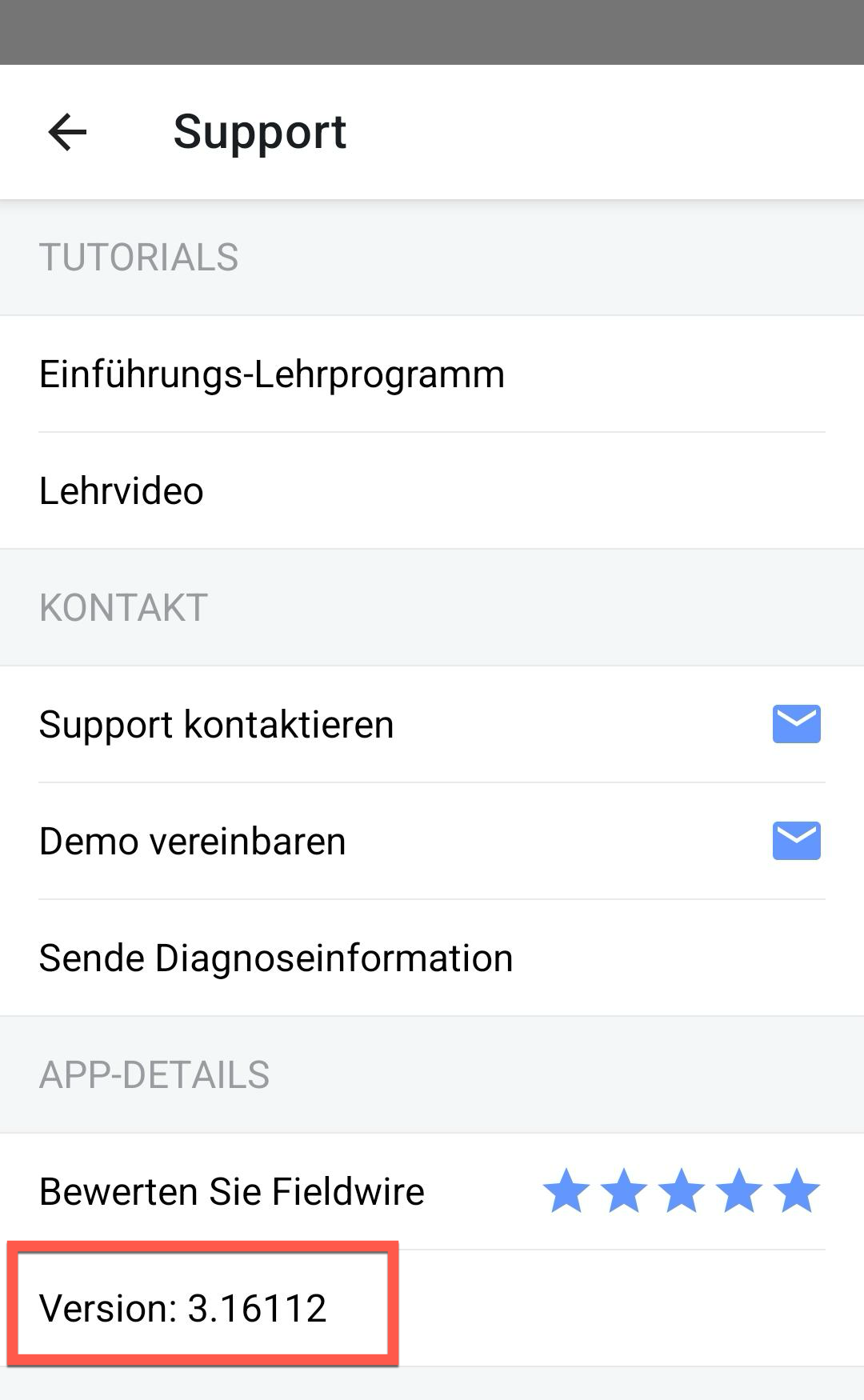This screenshot has width=864, height=1400.
Task: Tap the Support title in the header
Action: (260, 130)
